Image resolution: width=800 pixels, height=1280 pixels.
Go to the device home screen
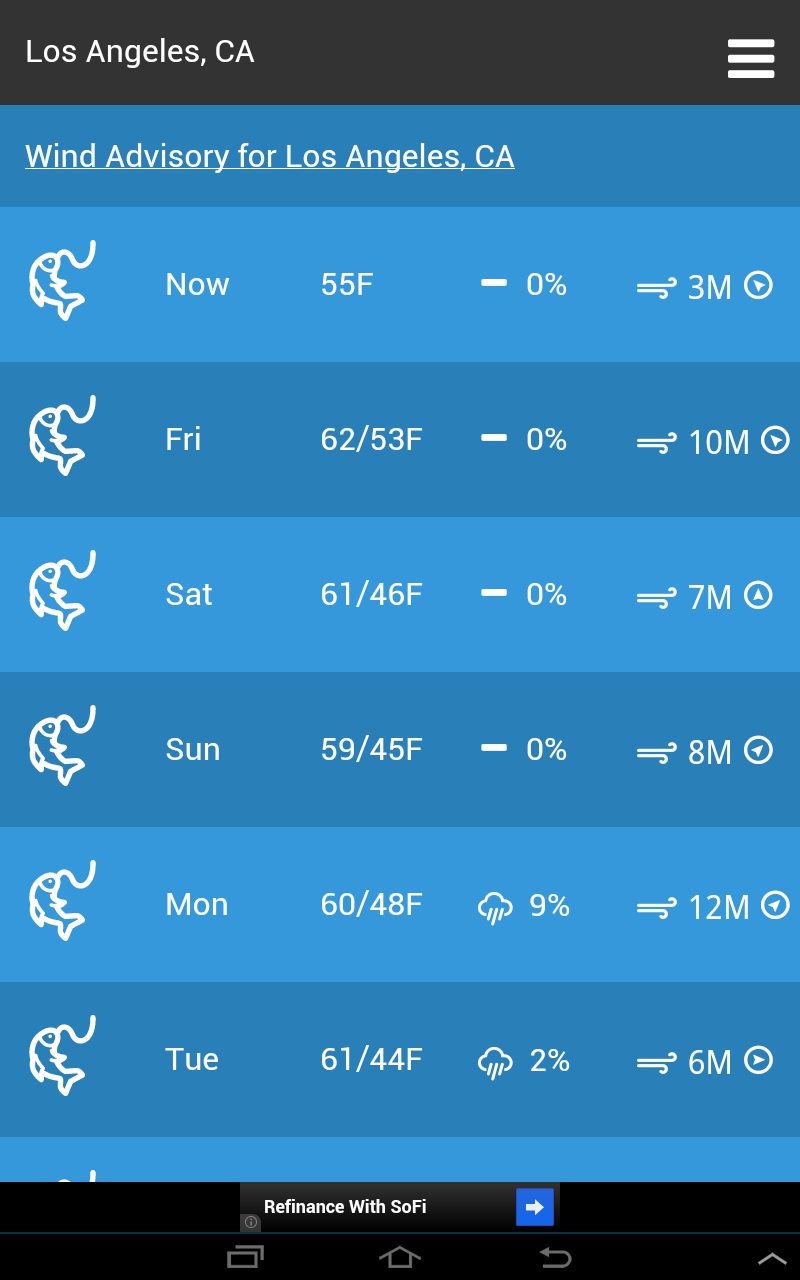pos(399,1257)
